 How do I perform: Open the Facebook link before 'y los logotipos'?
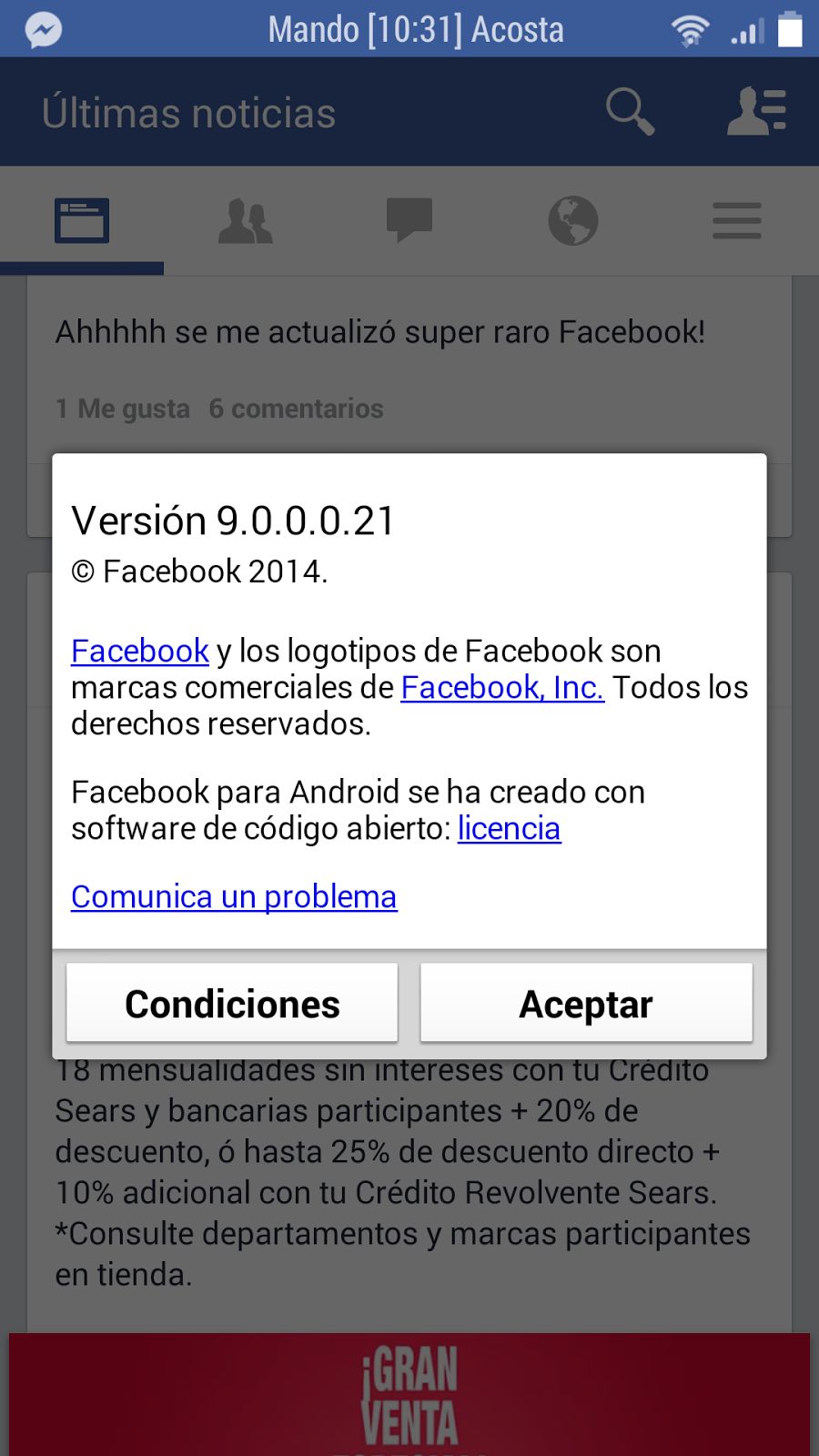[140, 652]
